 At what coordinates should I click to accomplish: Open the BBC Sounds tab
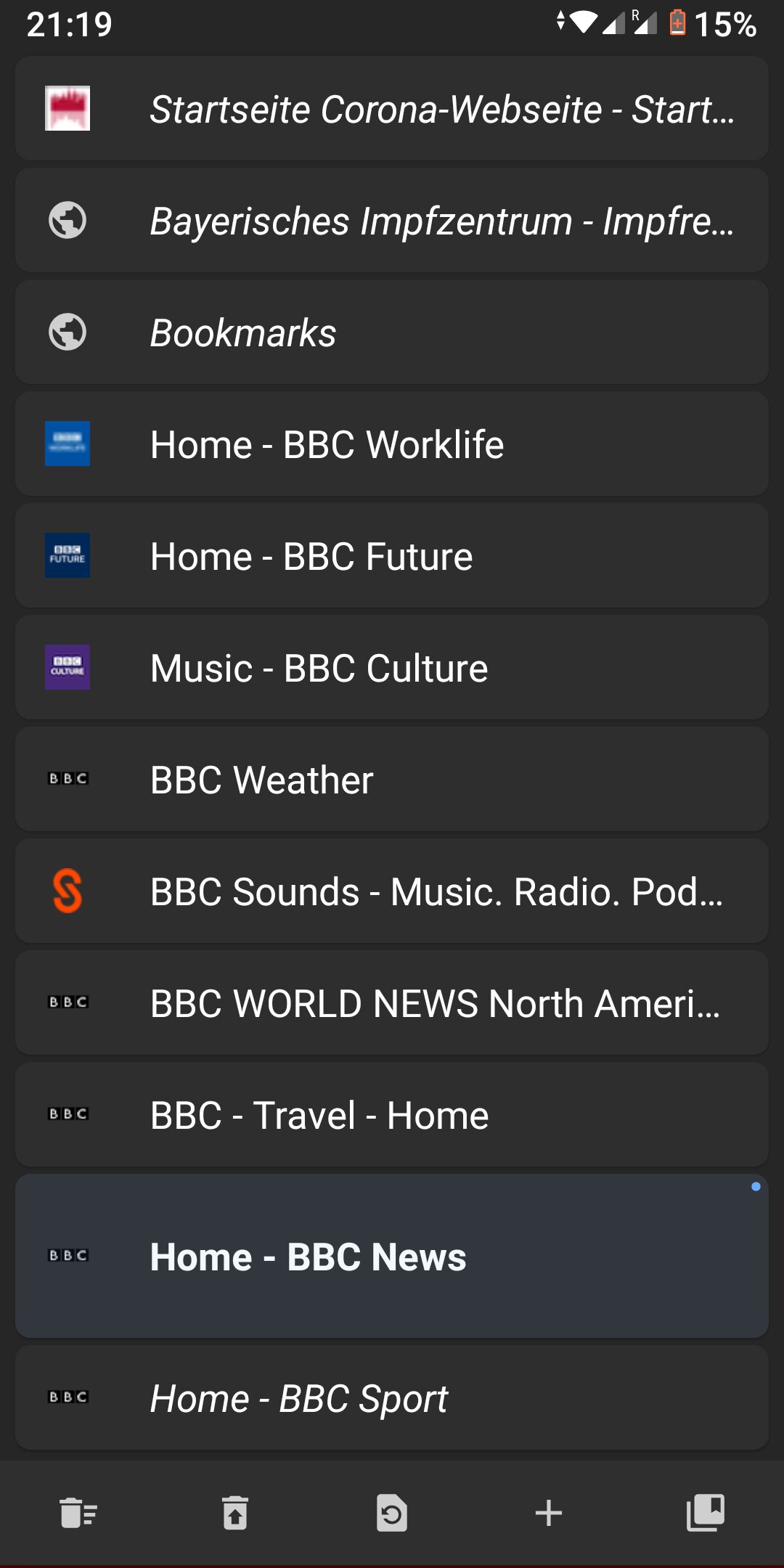[x=392, y=891]
